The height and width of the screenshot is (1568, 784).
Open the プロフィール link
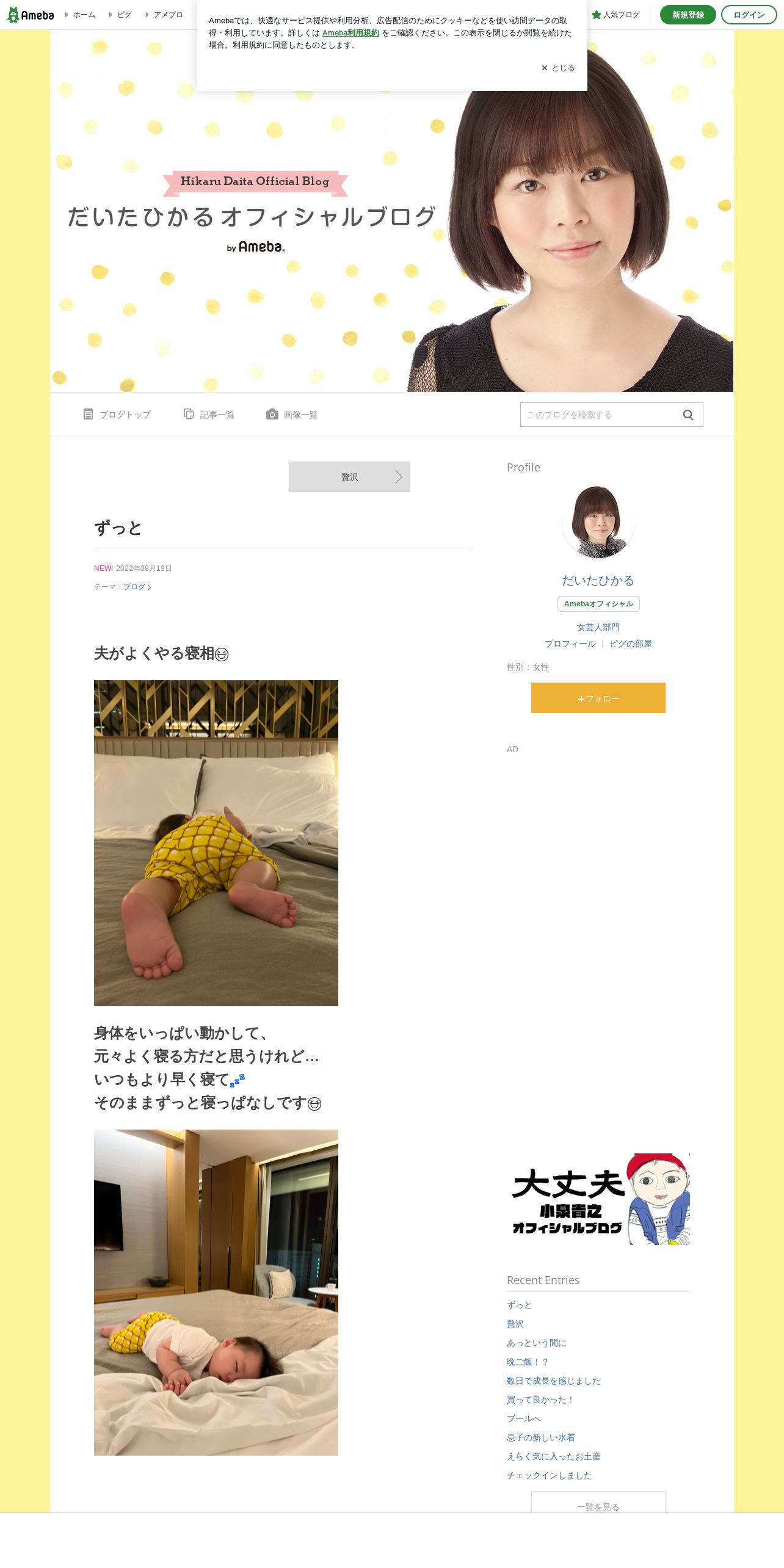(x=570, y=644)
